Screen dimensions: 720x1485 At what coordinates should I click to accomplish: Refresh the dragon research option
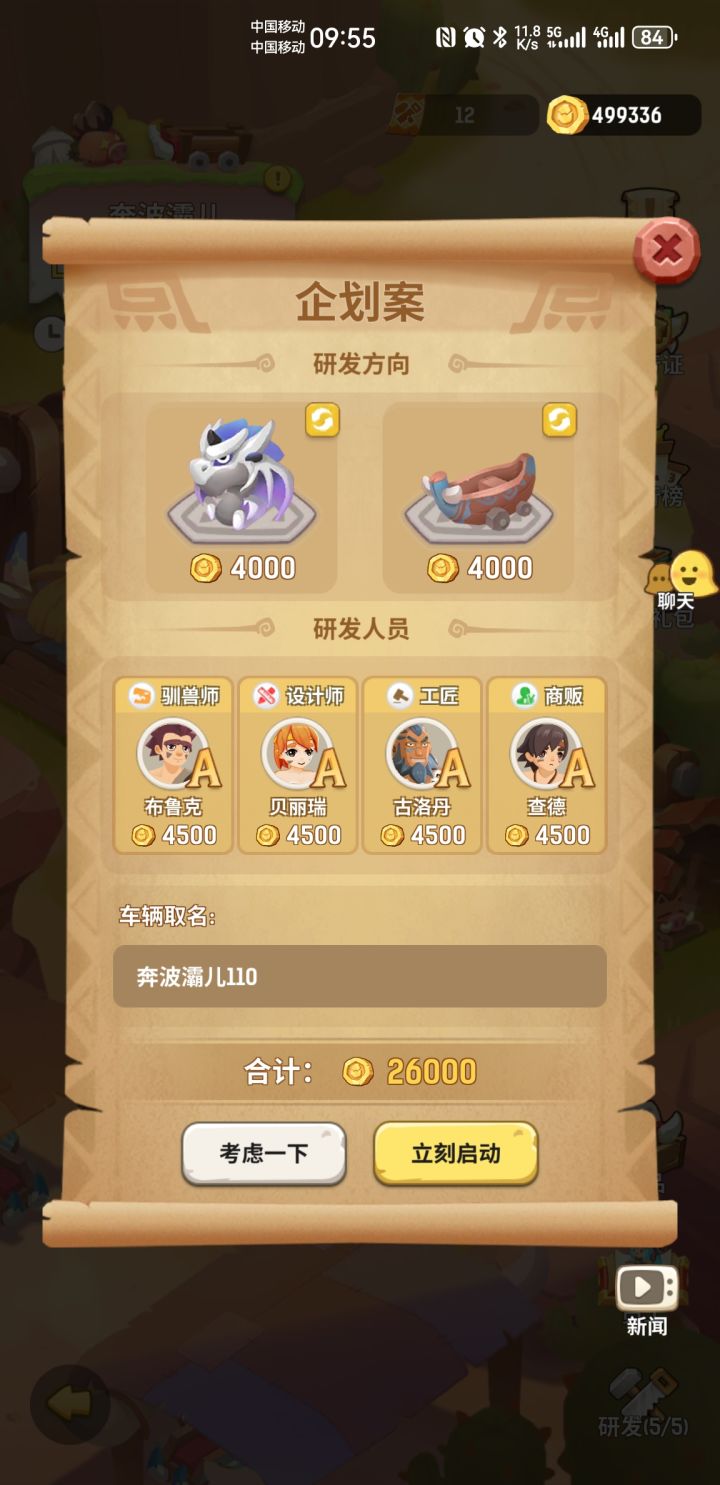[320, 422]
